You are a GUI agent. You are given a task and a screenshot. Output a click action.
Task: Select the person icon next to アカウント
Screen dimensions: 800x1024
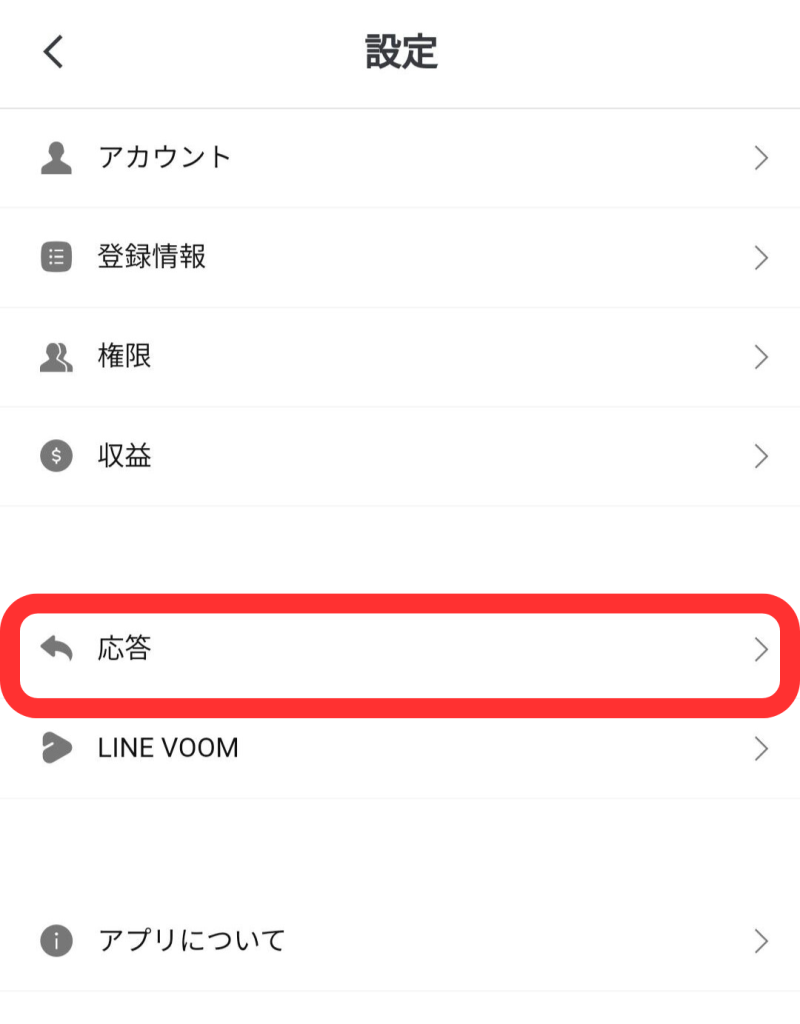56,157
